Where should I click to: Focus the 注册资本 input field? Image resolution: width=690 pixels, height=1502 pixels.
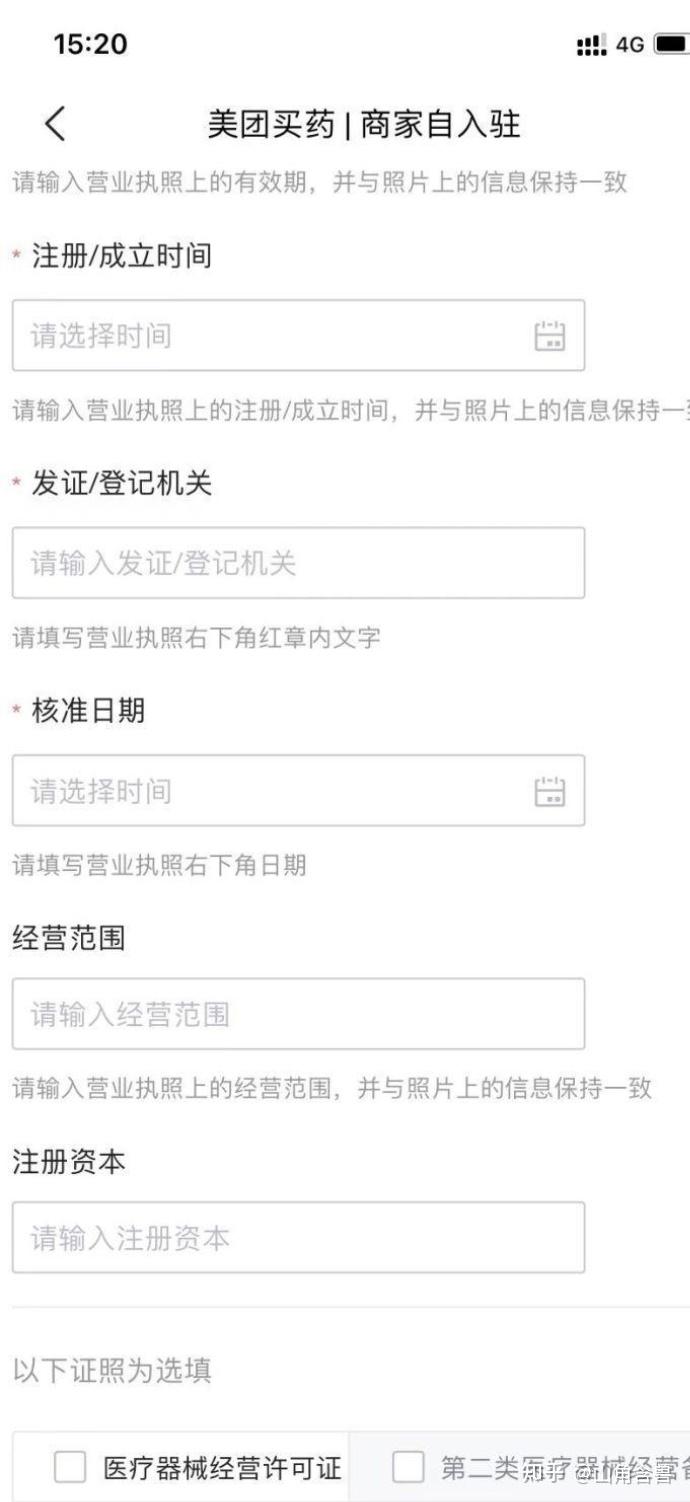[x=298, y=1238]
